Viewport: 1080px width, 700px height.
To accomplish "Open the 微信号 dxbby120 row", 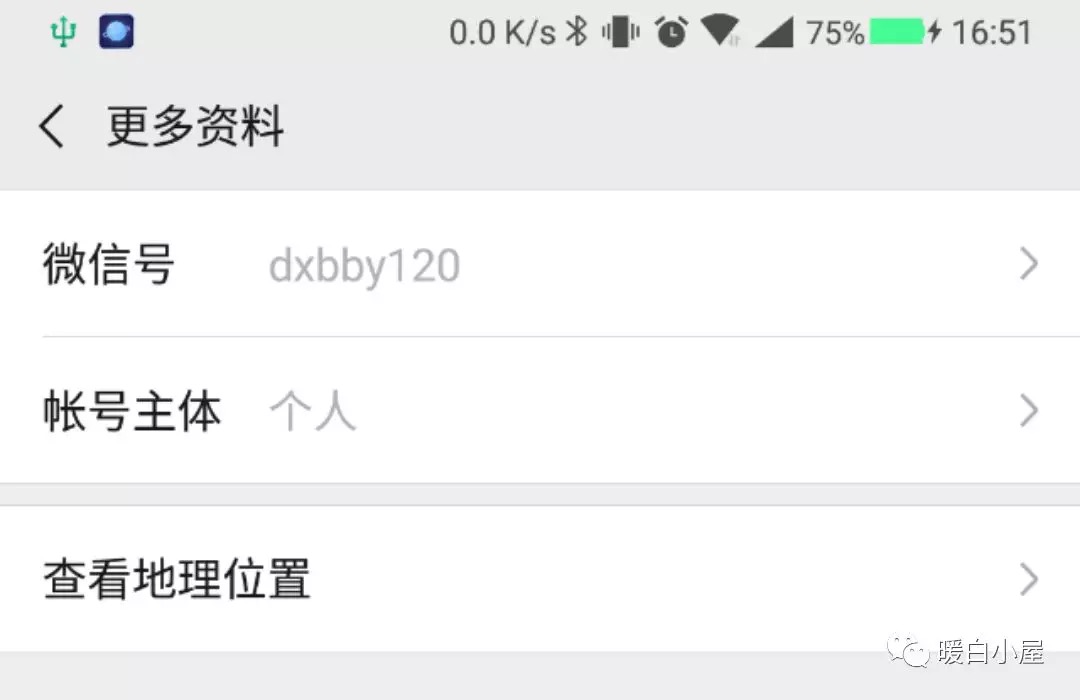I will tap(540, 265).
